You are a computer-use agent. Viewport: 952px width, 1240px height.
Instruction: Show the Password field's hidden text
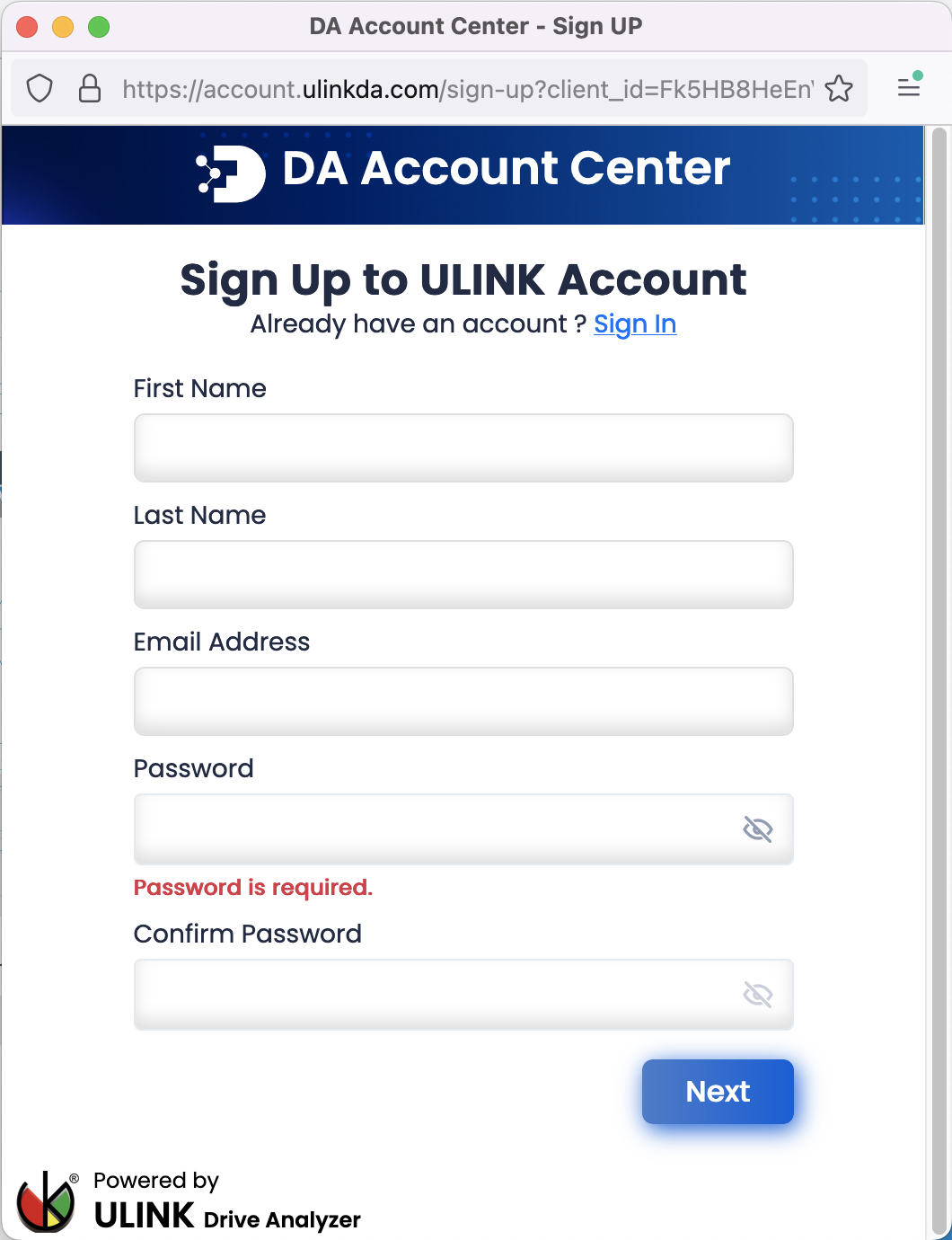[758, 828]
